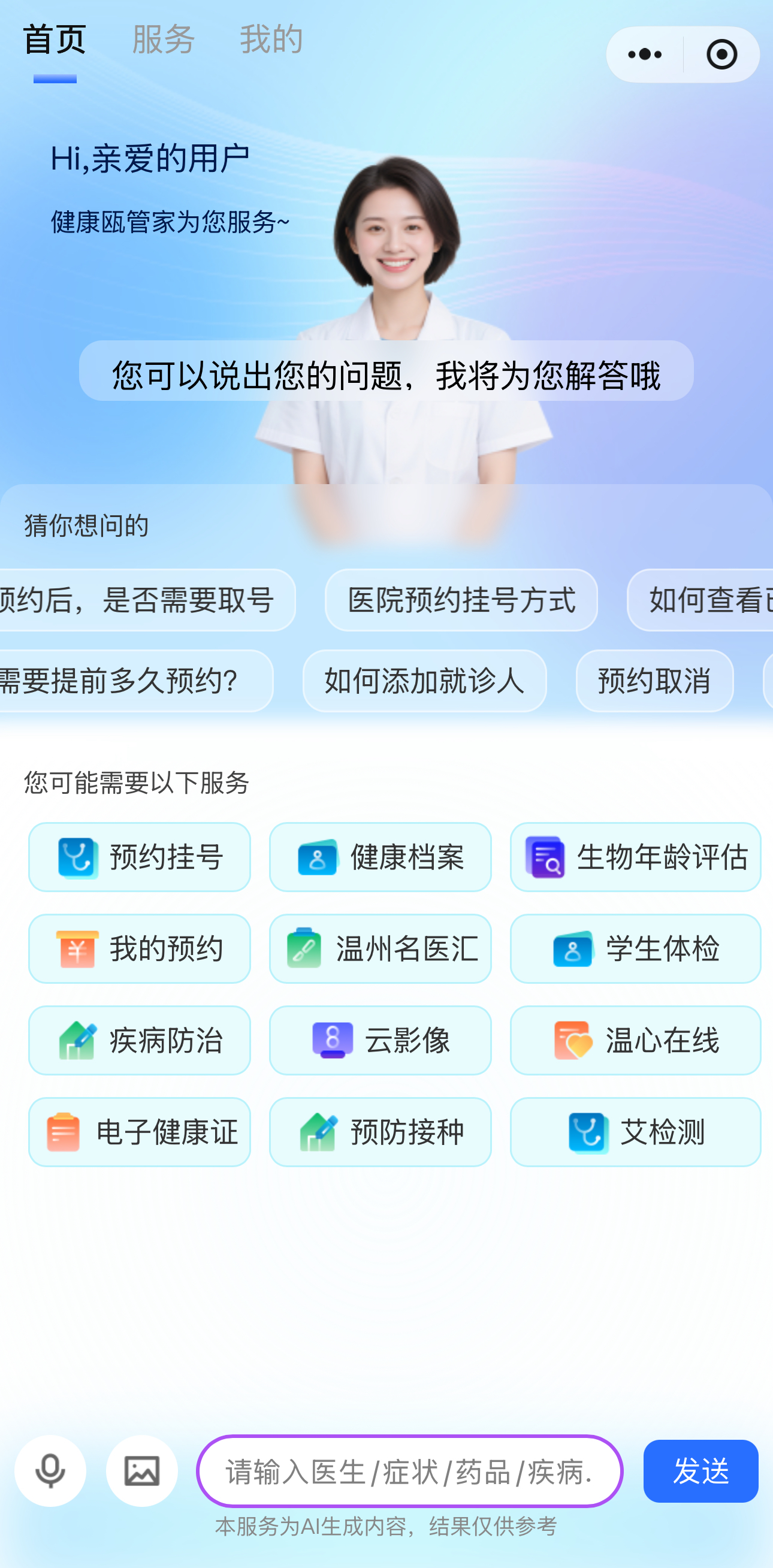Open 电子健康证
Viewport: 773px width, 1568px height.
pyautogui.click(x=140, y=1132)
